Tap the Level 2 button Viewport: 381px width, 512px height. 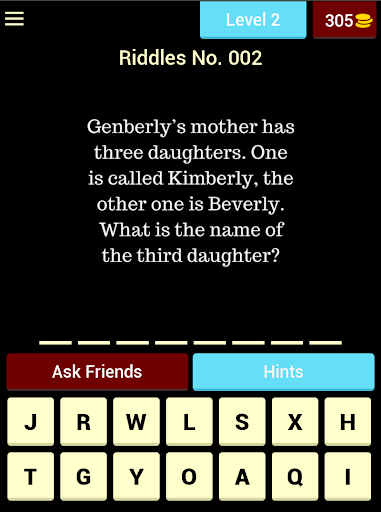[253, 20]
